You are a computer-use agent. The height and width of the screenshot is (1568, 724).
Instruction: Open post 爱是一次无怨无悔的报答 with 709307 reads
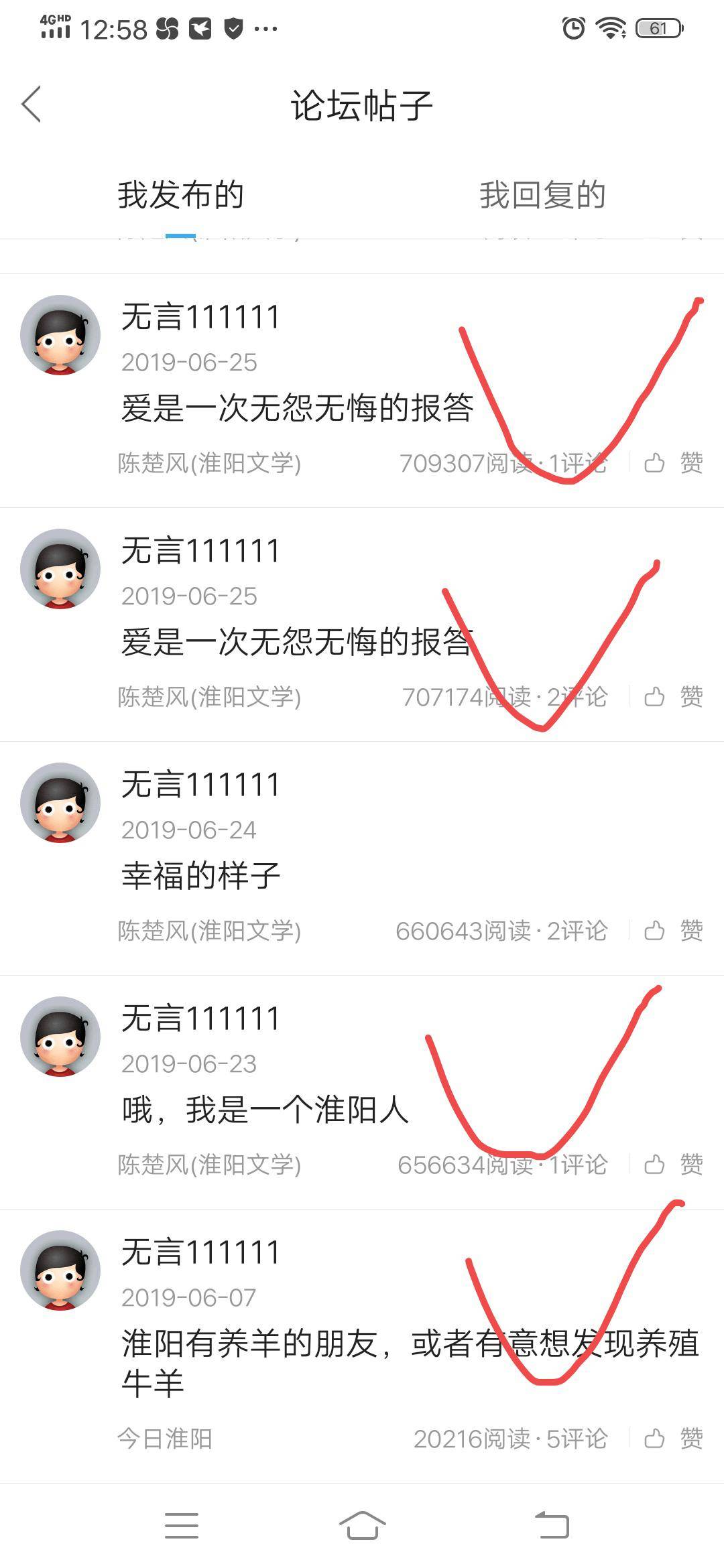[297, 408]
